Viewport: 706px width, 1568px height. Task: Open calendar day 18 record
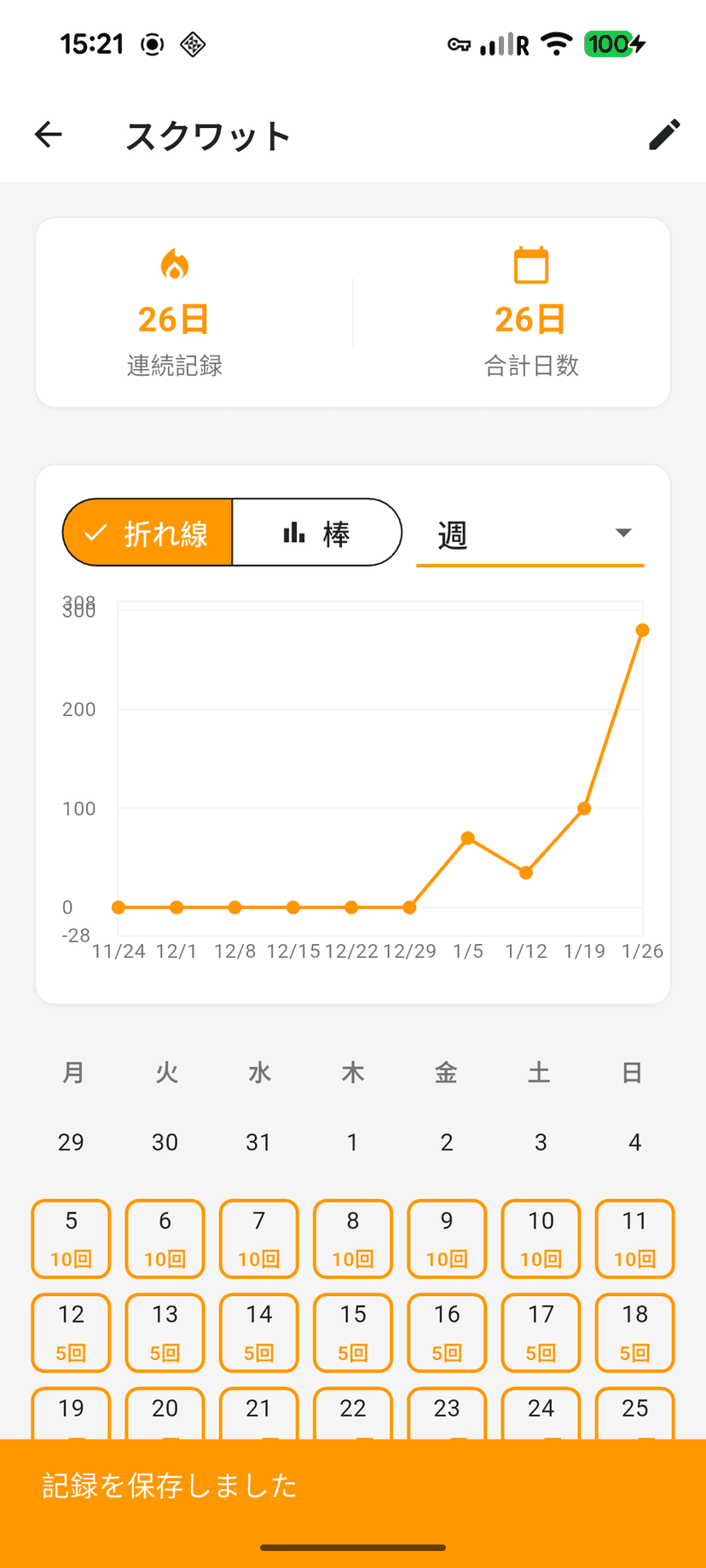click(634, 1332)
